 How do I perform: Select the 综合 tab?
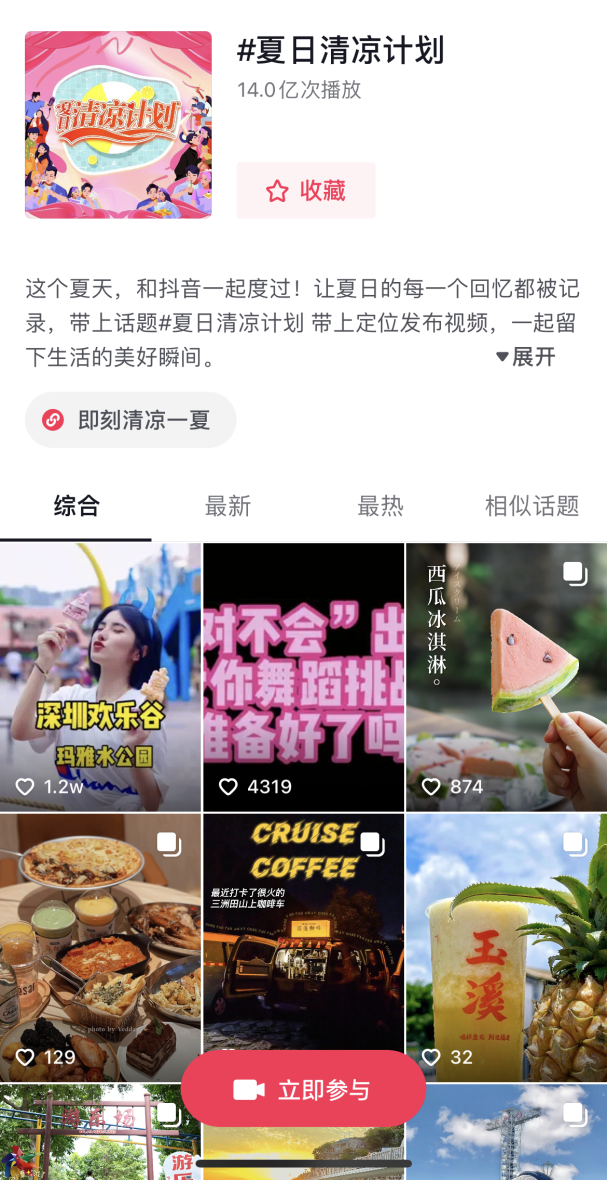click(x=76, y=506)
